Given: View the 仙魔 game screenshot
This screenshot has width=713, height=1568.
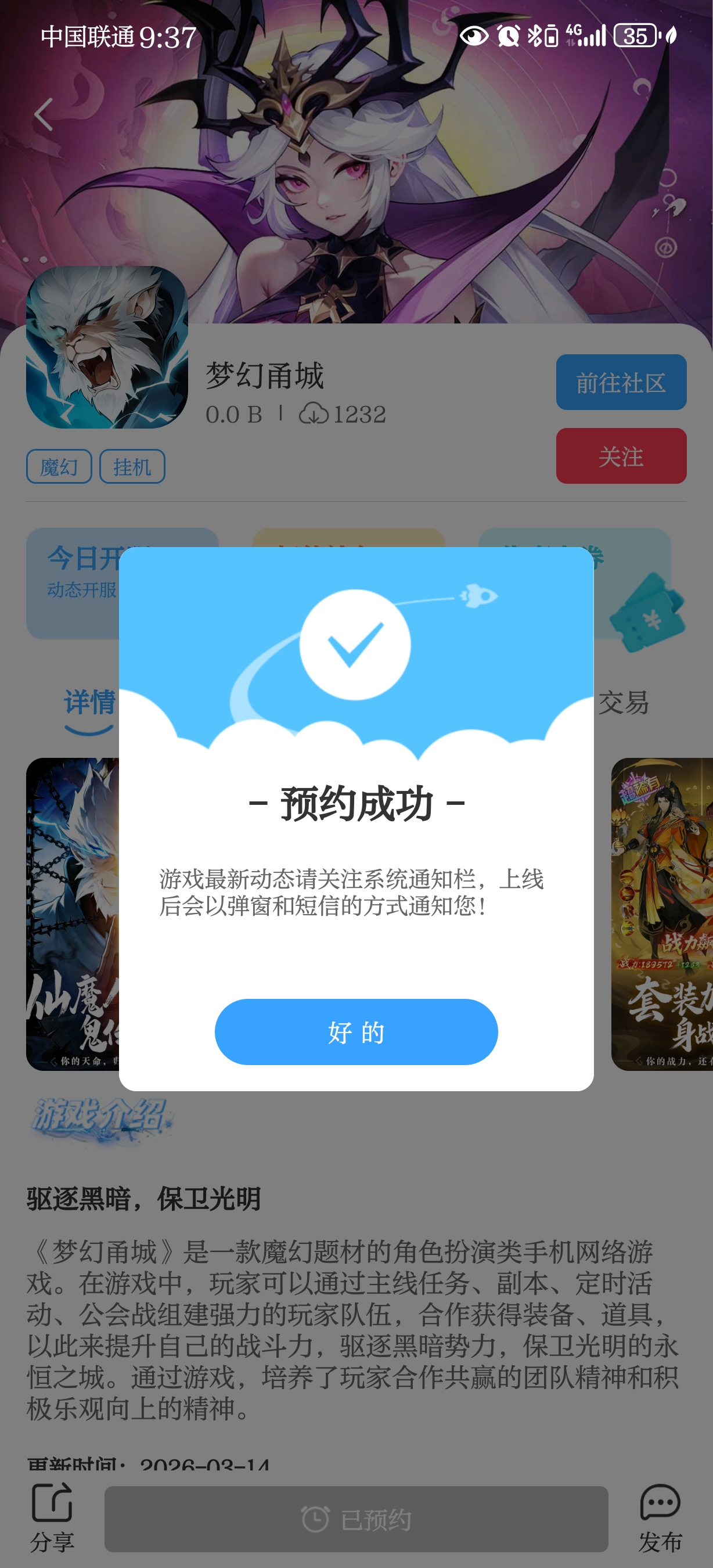Looking at the screenshot, I should coord(73,913).
